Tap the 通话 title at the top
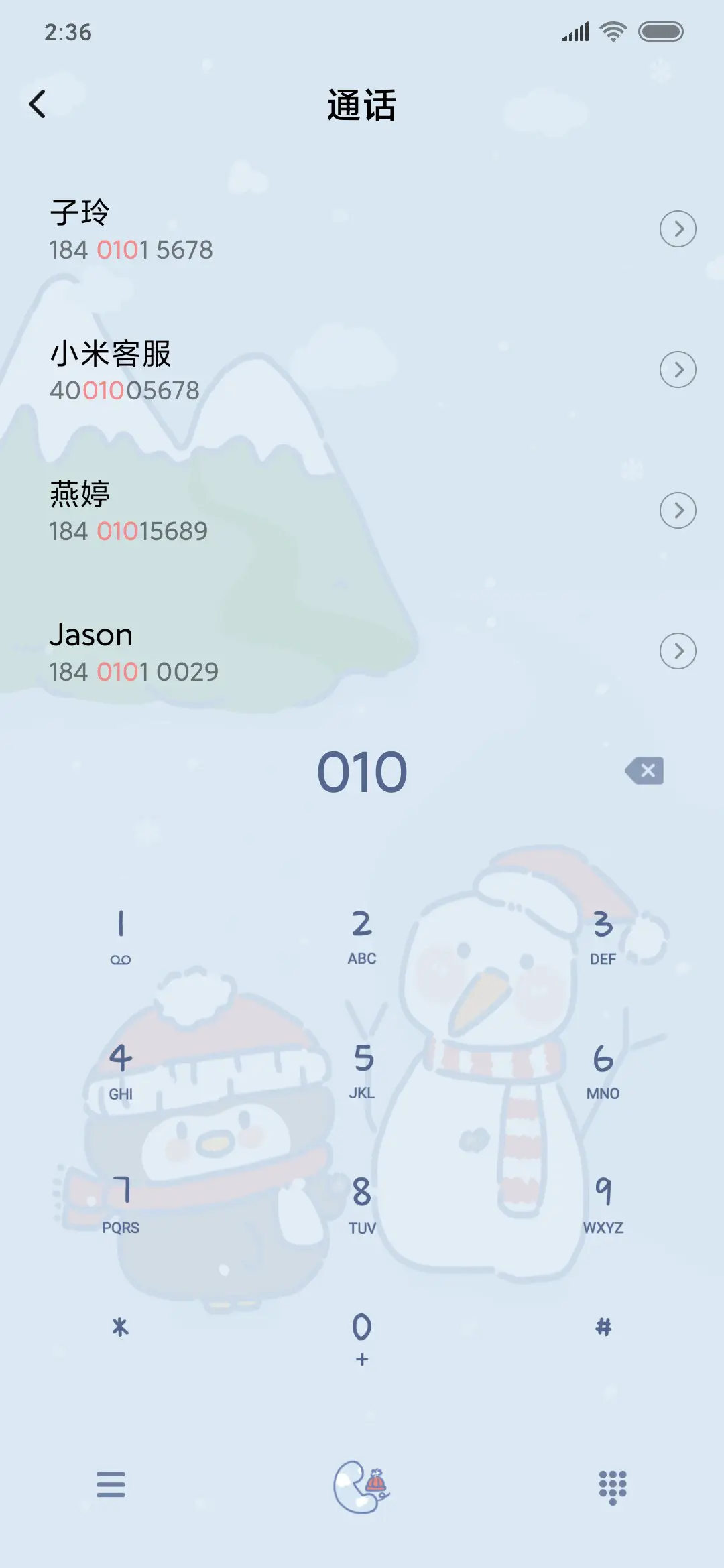The height and width of the screenshot is (1568, 724). 362,105
